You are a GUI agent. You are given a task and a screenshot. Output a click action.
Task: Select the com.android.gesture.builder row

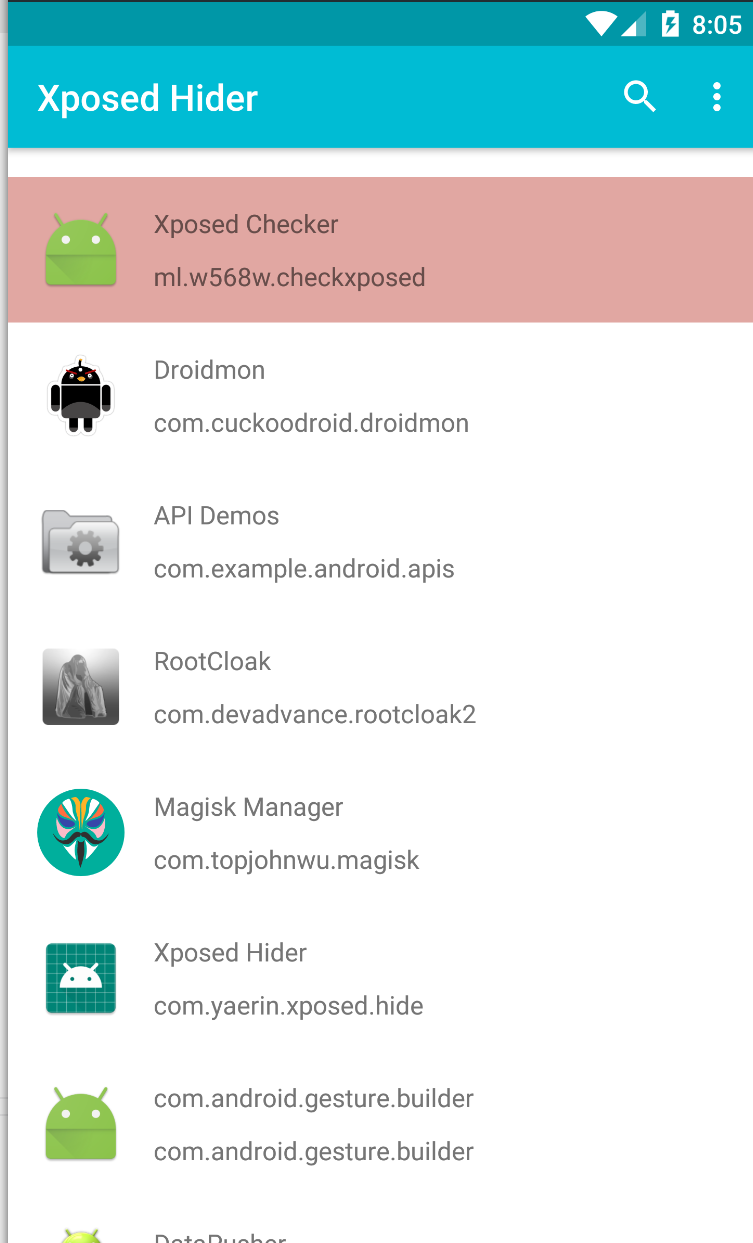click(380, 1125)
